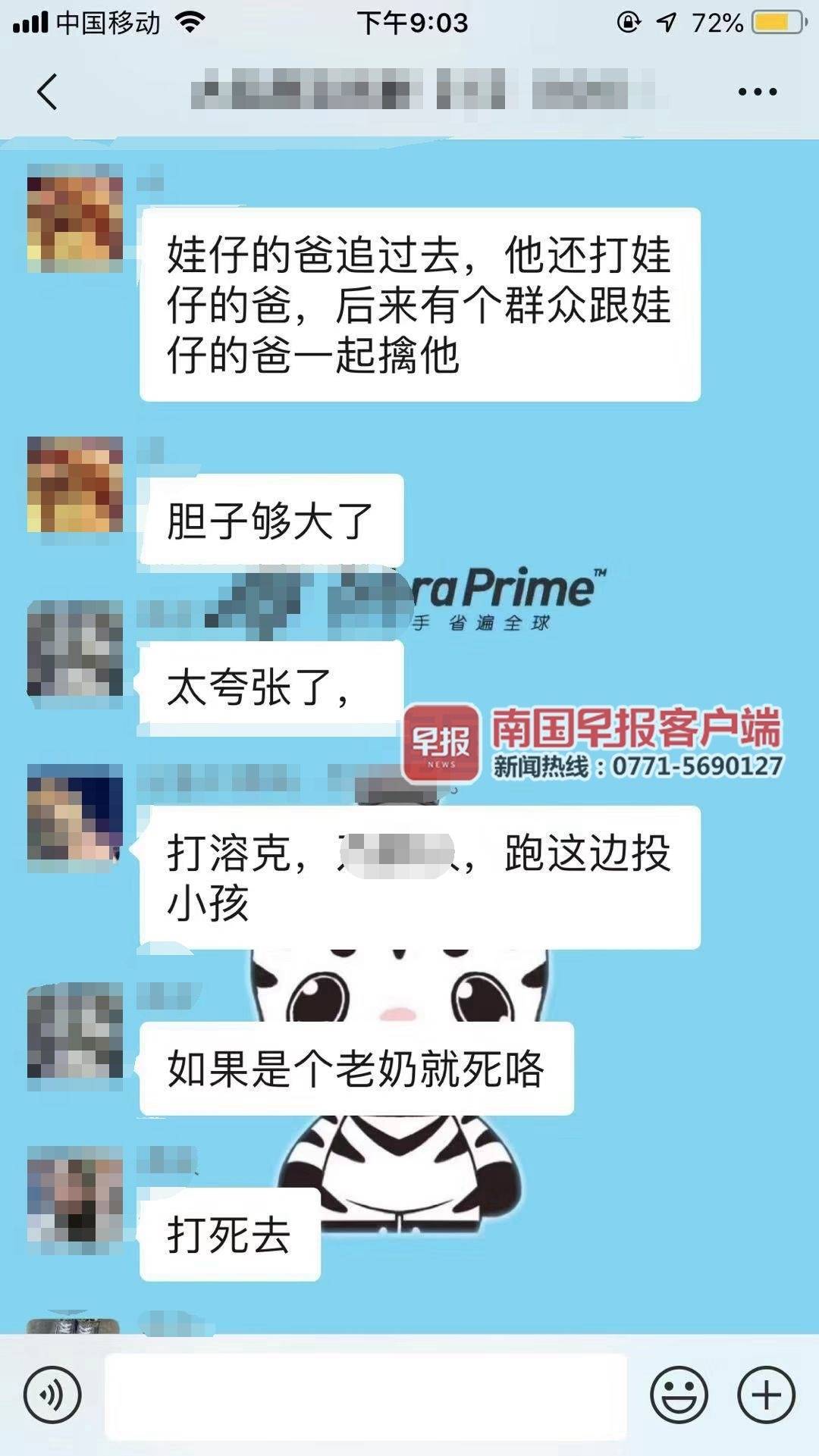This screenshot has width=819, height=1456.
Task: Go back to the chat list
Action: [47, 92]
